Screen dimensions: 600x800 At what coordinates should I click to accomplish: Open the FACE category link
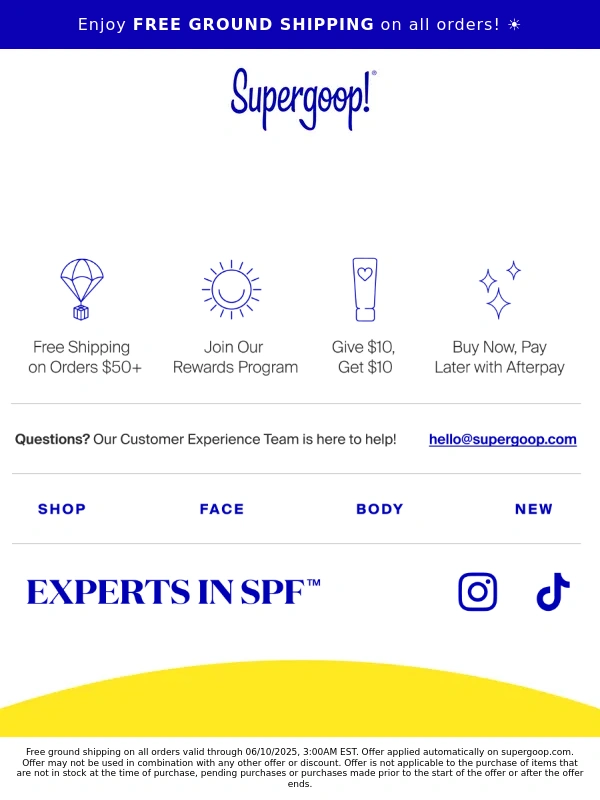[222, 509]
